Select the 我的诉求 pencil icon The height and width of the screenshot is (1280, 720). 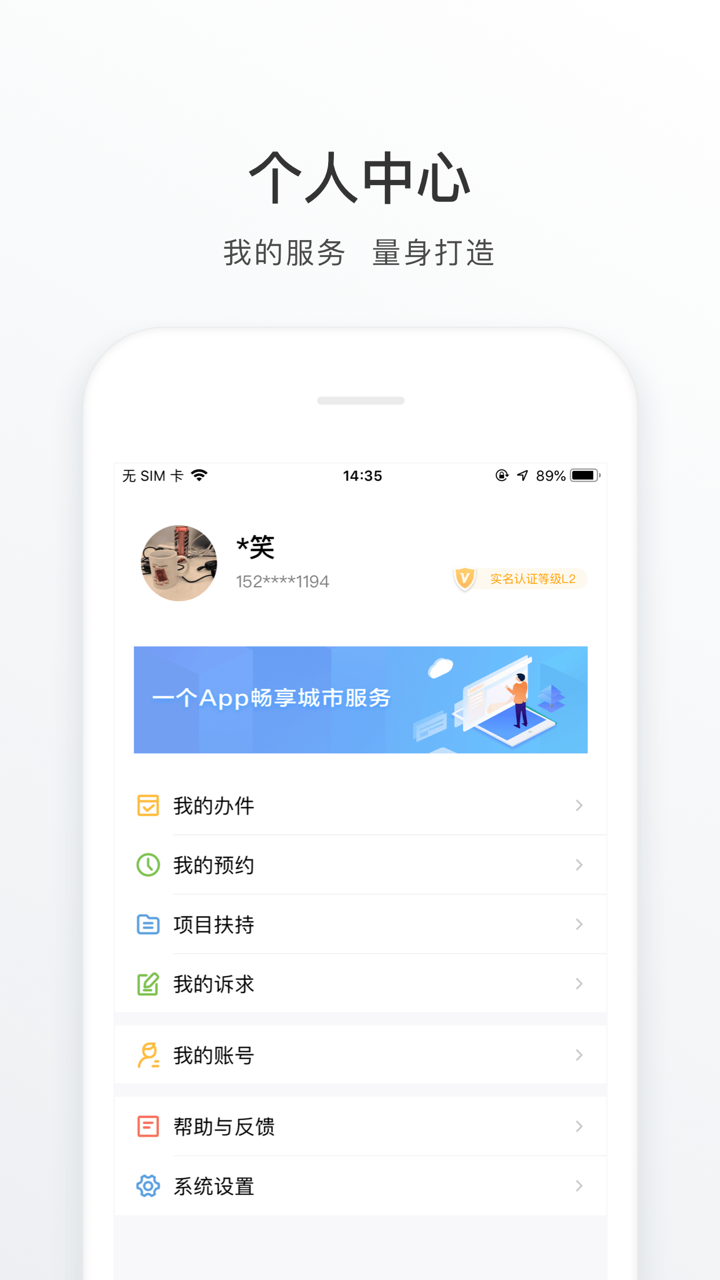click(x=146, y=984)
